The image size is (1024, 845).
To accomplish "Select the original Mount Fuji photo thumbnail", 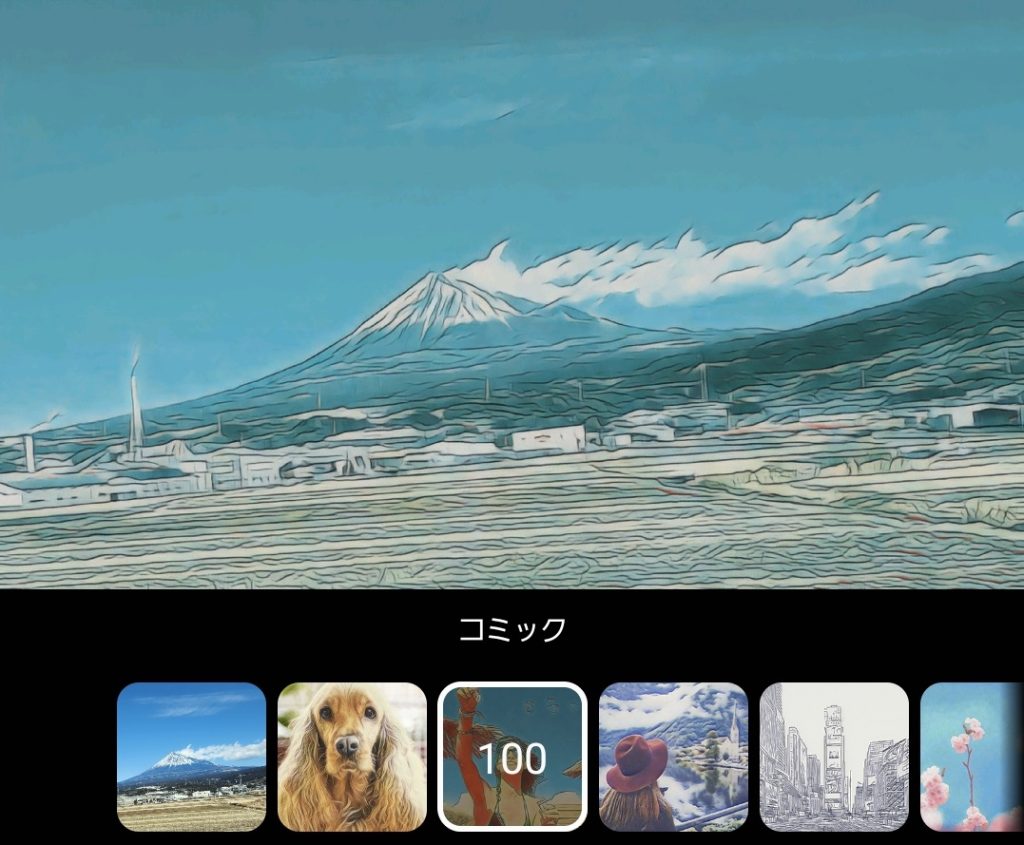I will click(x=191, y=757).
